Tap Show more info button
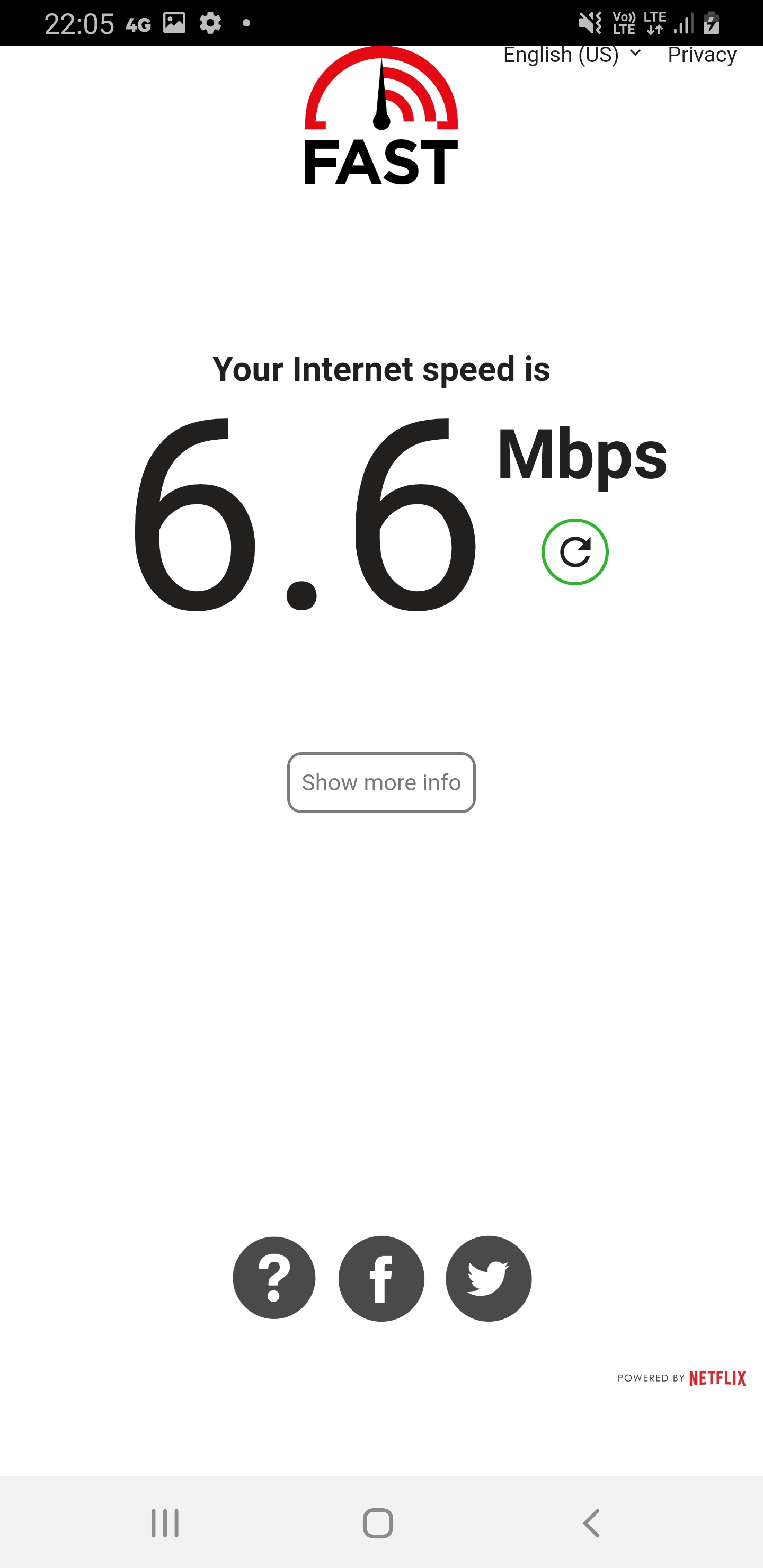763x1568 pixels. click(381, 782)
